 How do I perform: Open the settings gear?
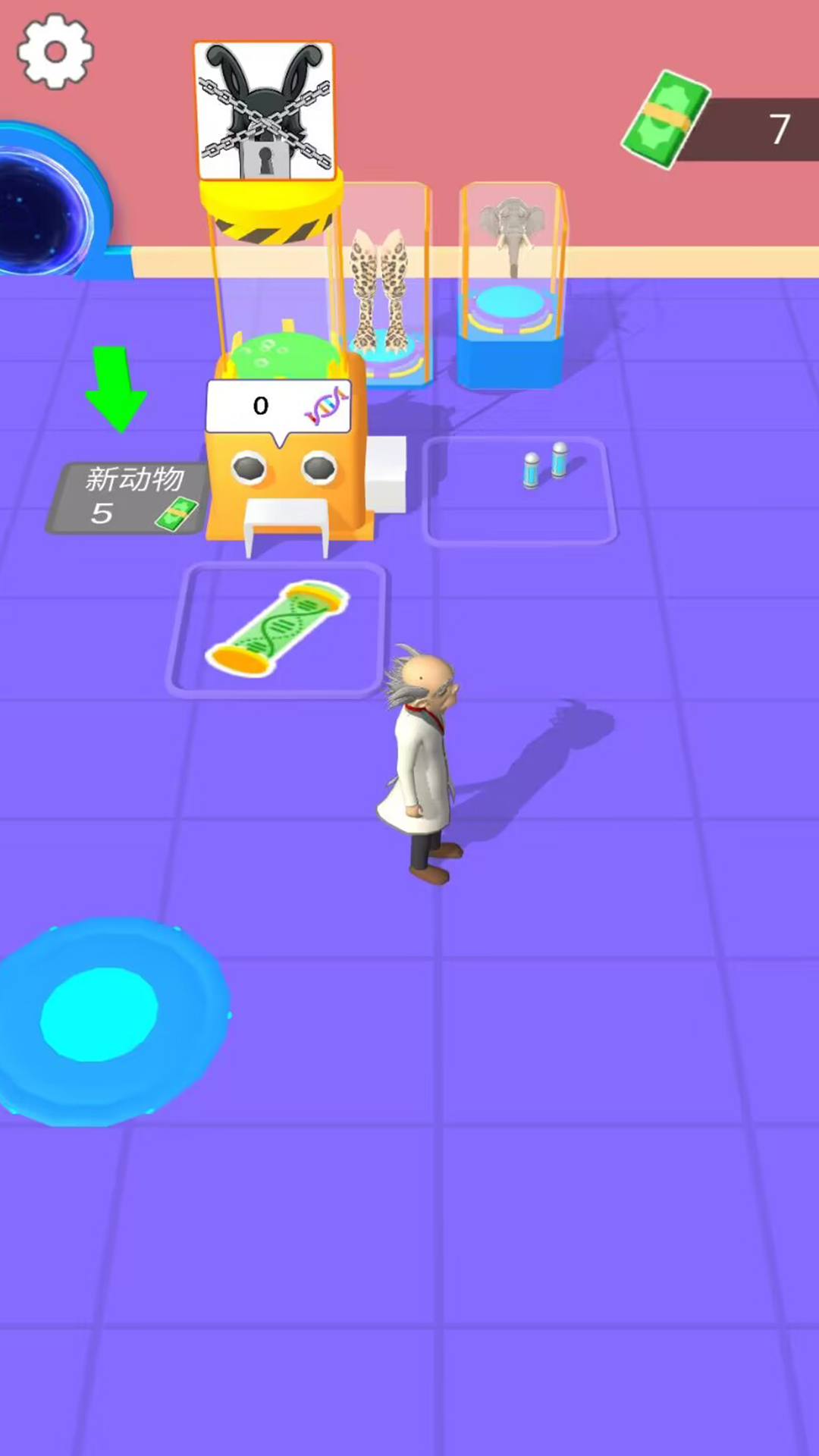pos(55,52)
